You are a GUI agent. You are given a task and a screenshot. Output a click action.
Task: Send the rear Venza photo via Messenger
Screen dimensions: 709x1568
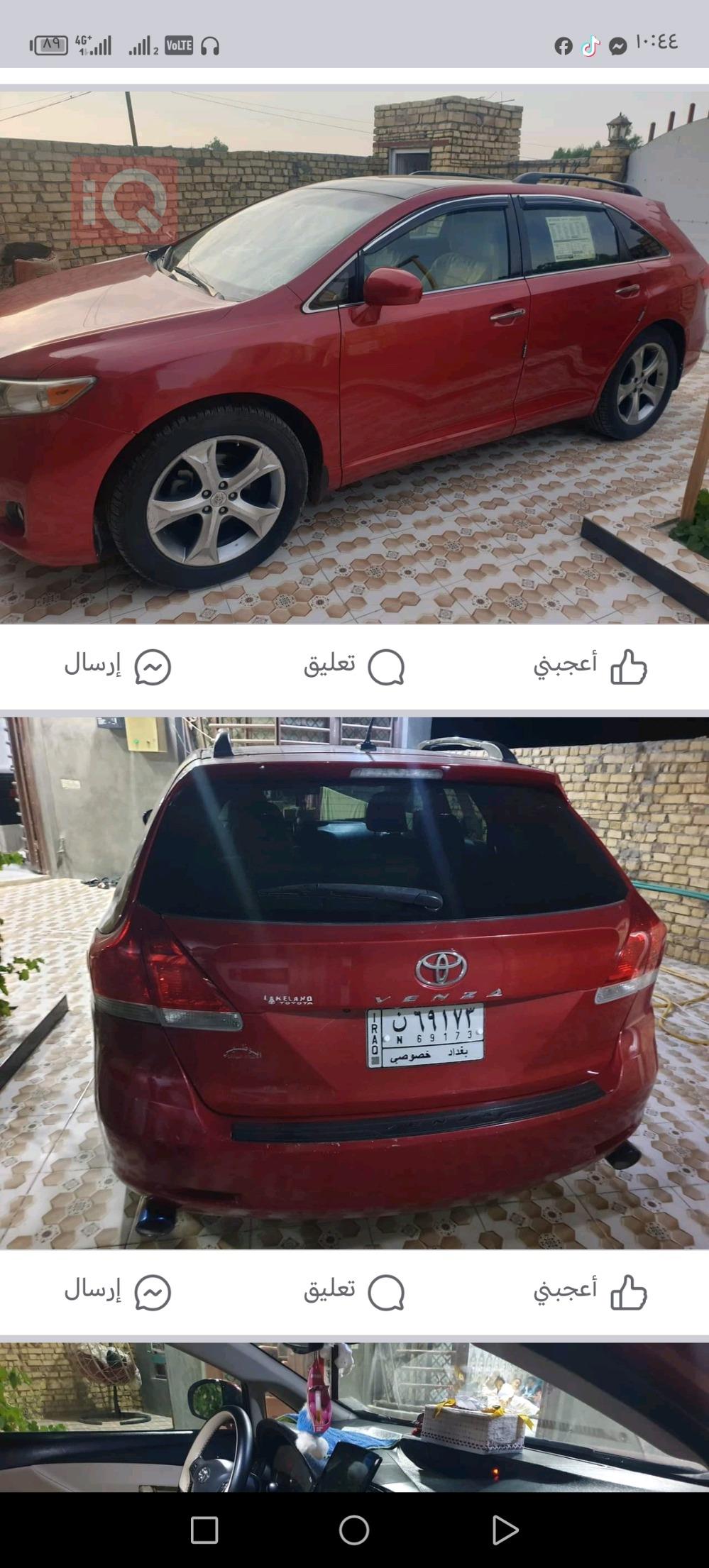(118, 1291)
